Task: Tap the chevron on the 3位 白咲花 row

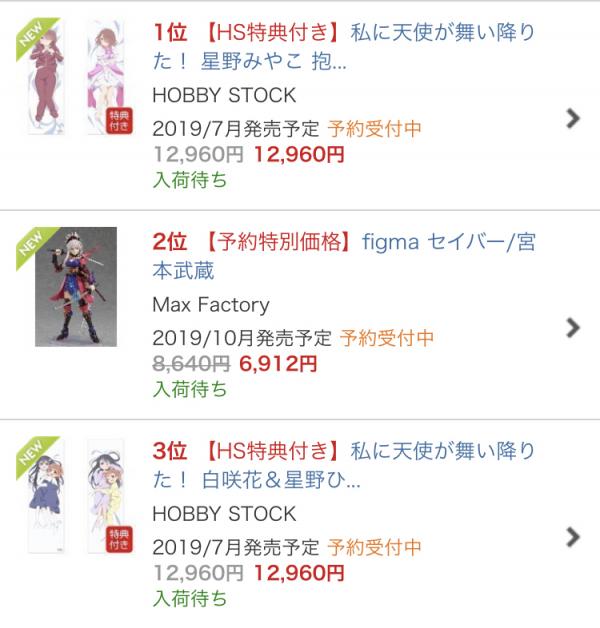Action: [572, 536]
